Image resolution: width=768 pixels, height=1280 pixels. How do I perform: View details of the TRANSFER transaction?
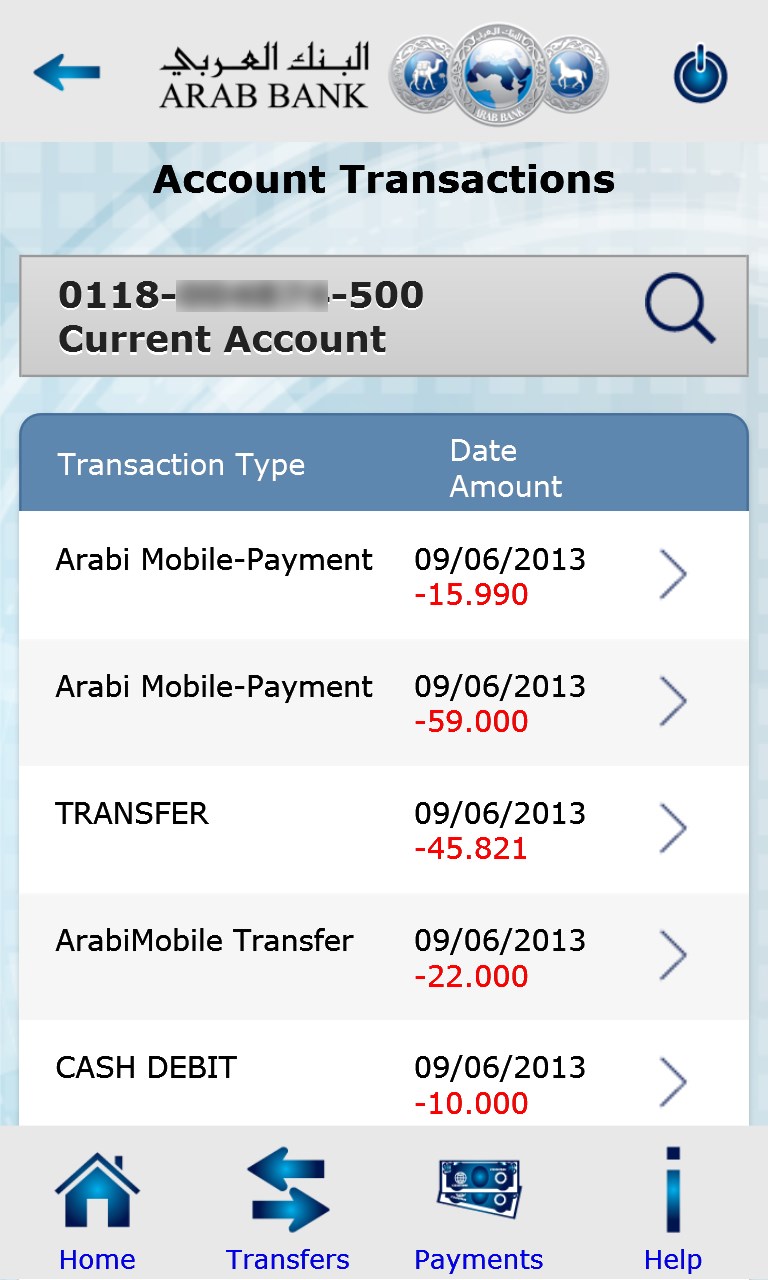673,829
